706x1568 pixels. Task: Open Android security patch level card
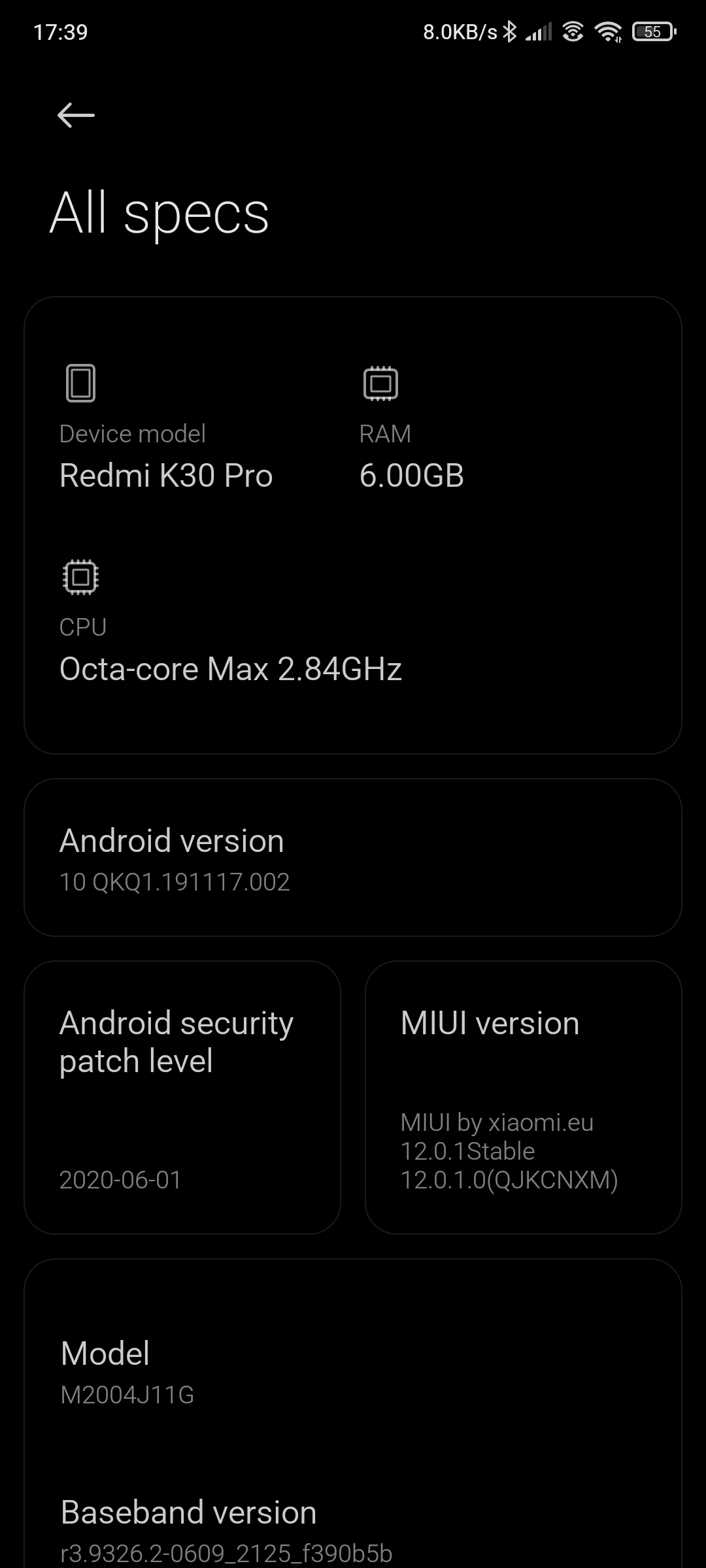tap(182, 1098)
